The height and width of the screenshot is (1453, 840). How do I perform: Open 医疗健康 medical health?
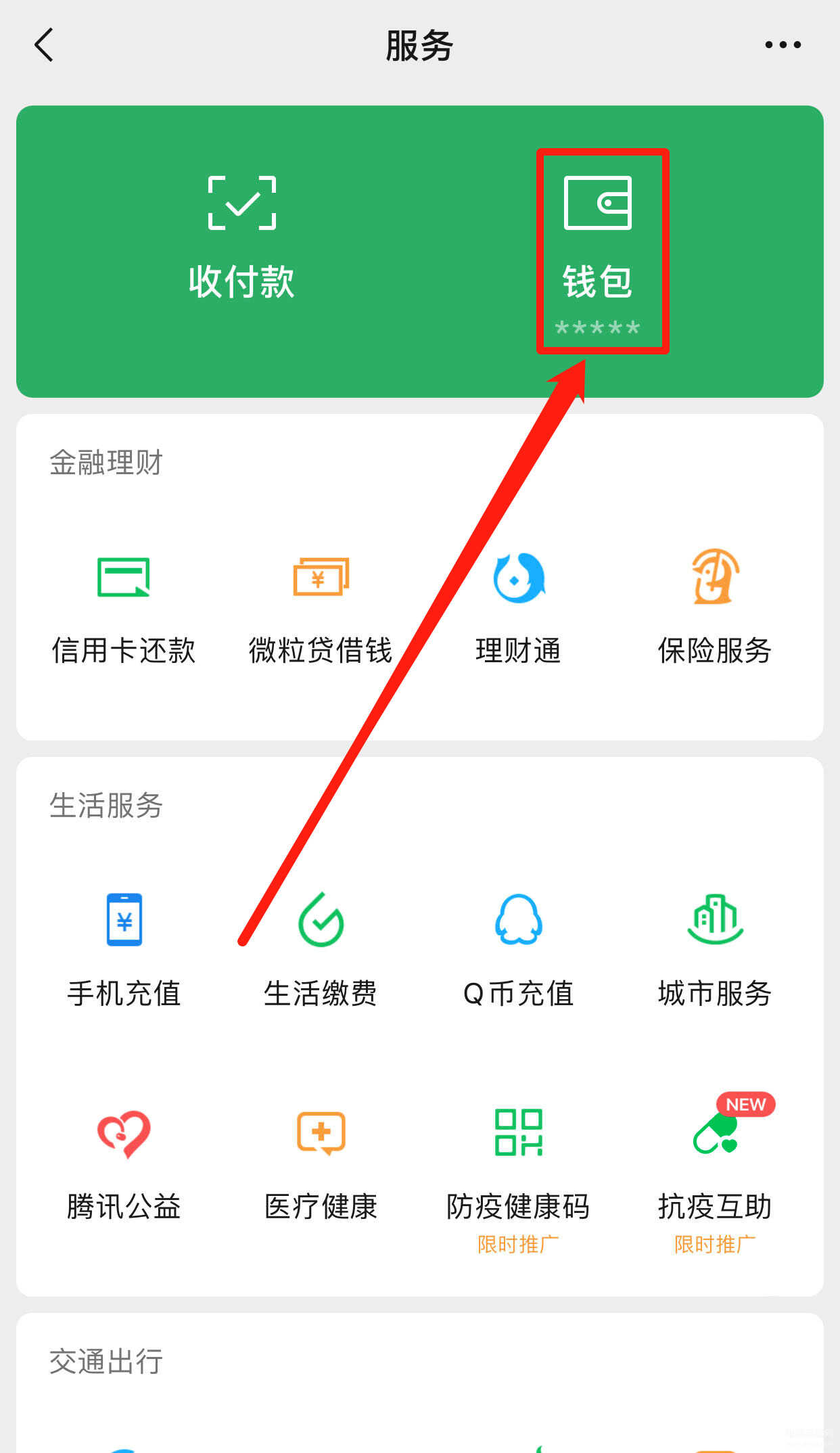click(x=321, y=1163)
